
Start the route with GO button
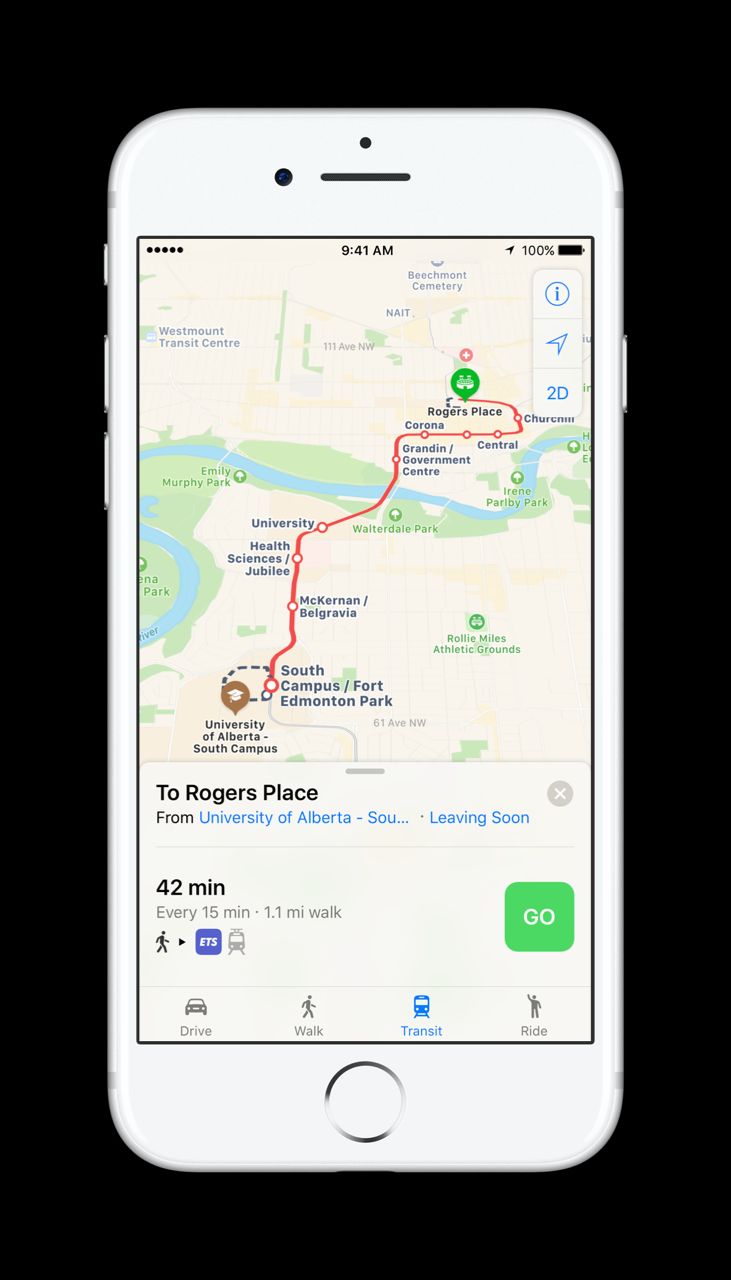pos(539,916)
